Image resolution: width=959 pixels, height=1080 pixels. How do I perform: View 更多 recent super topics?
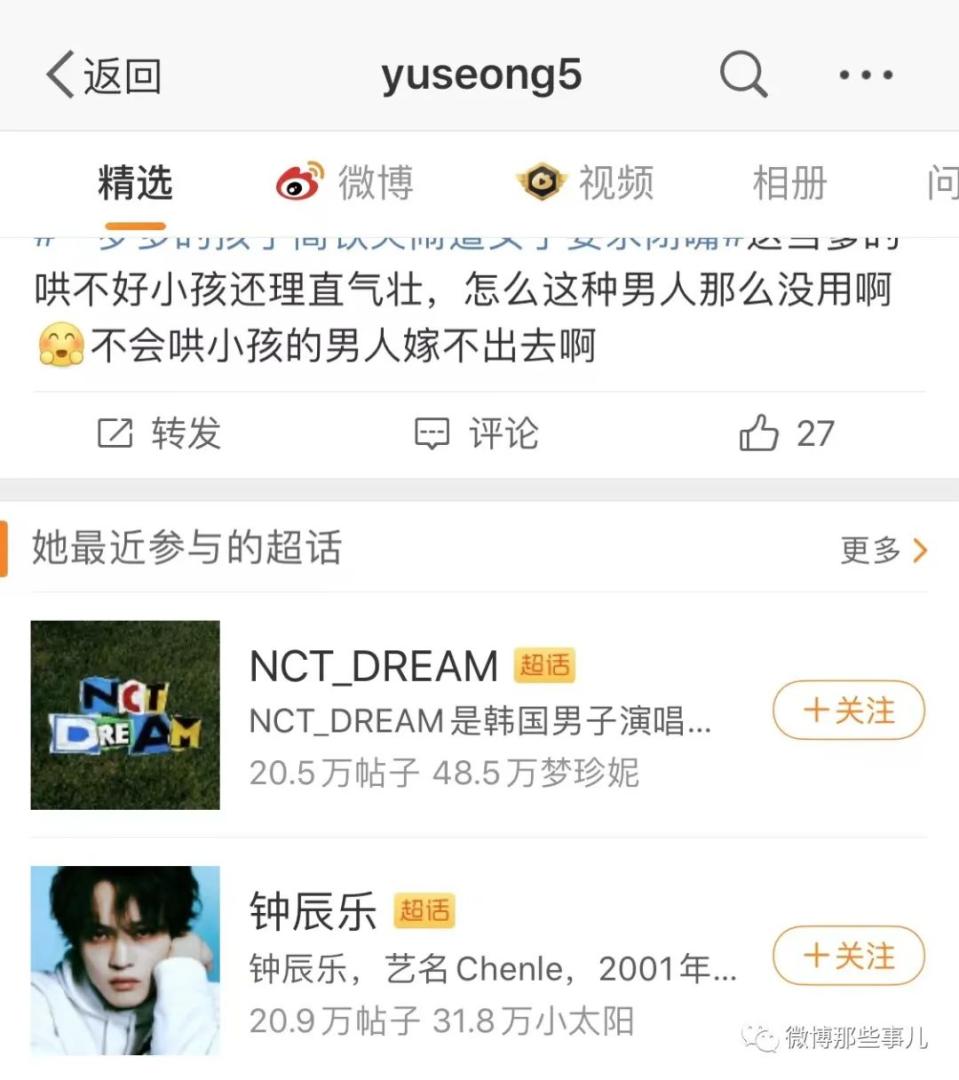884,549
